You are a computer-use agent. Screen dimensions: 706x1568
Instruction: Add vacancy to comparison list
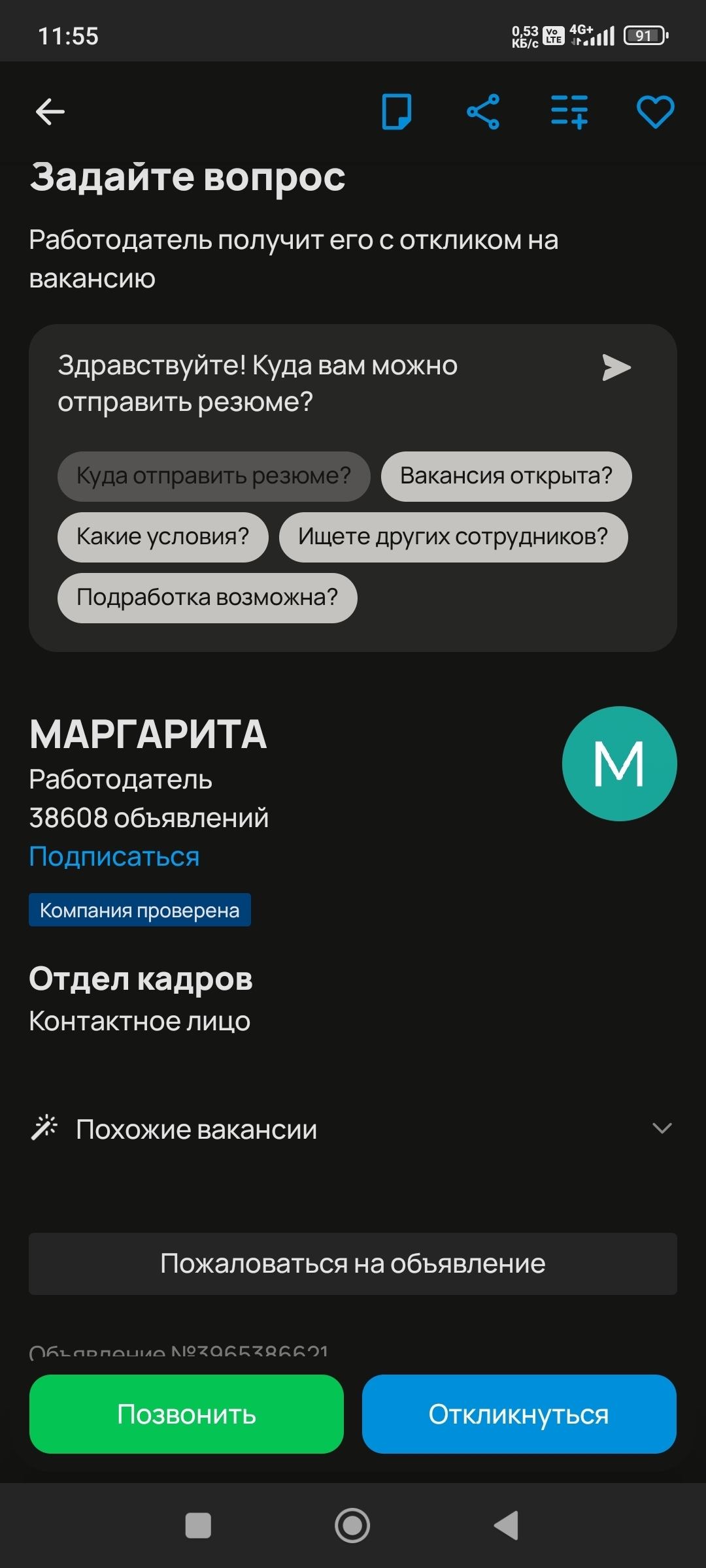pos(569,112)
